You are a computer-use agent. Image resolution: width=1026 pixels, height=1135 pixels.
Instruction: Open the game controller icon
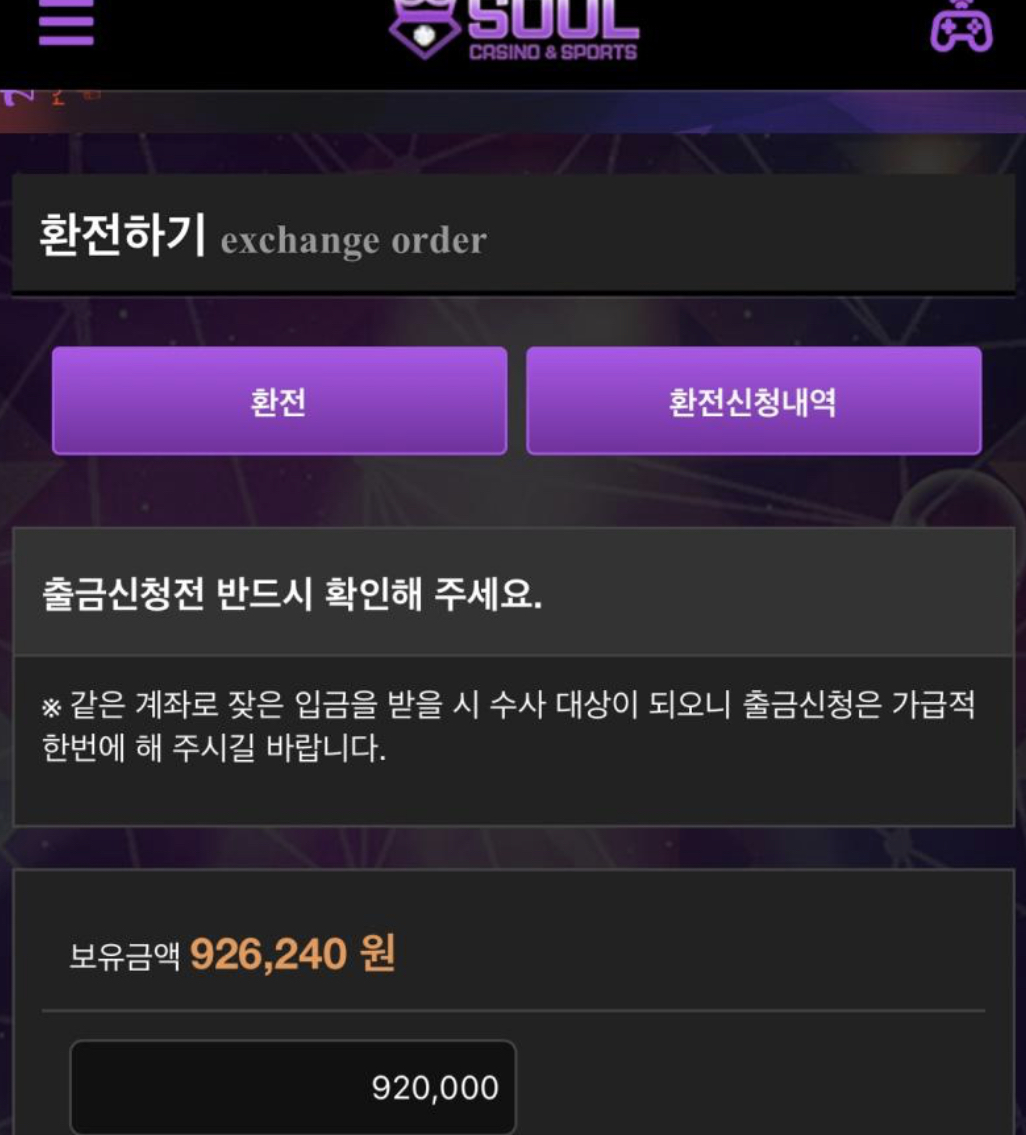coord(961,26)
